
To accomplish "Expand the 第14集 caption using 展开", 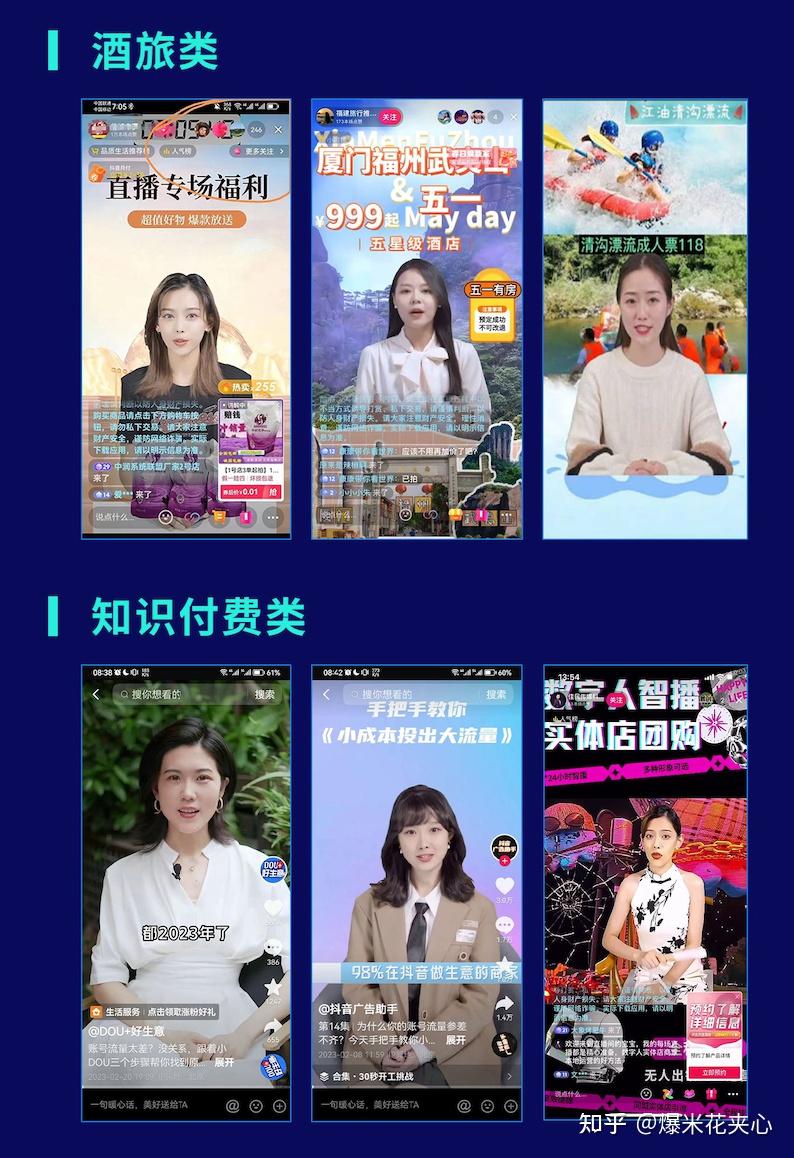I will click(455, 1040).
